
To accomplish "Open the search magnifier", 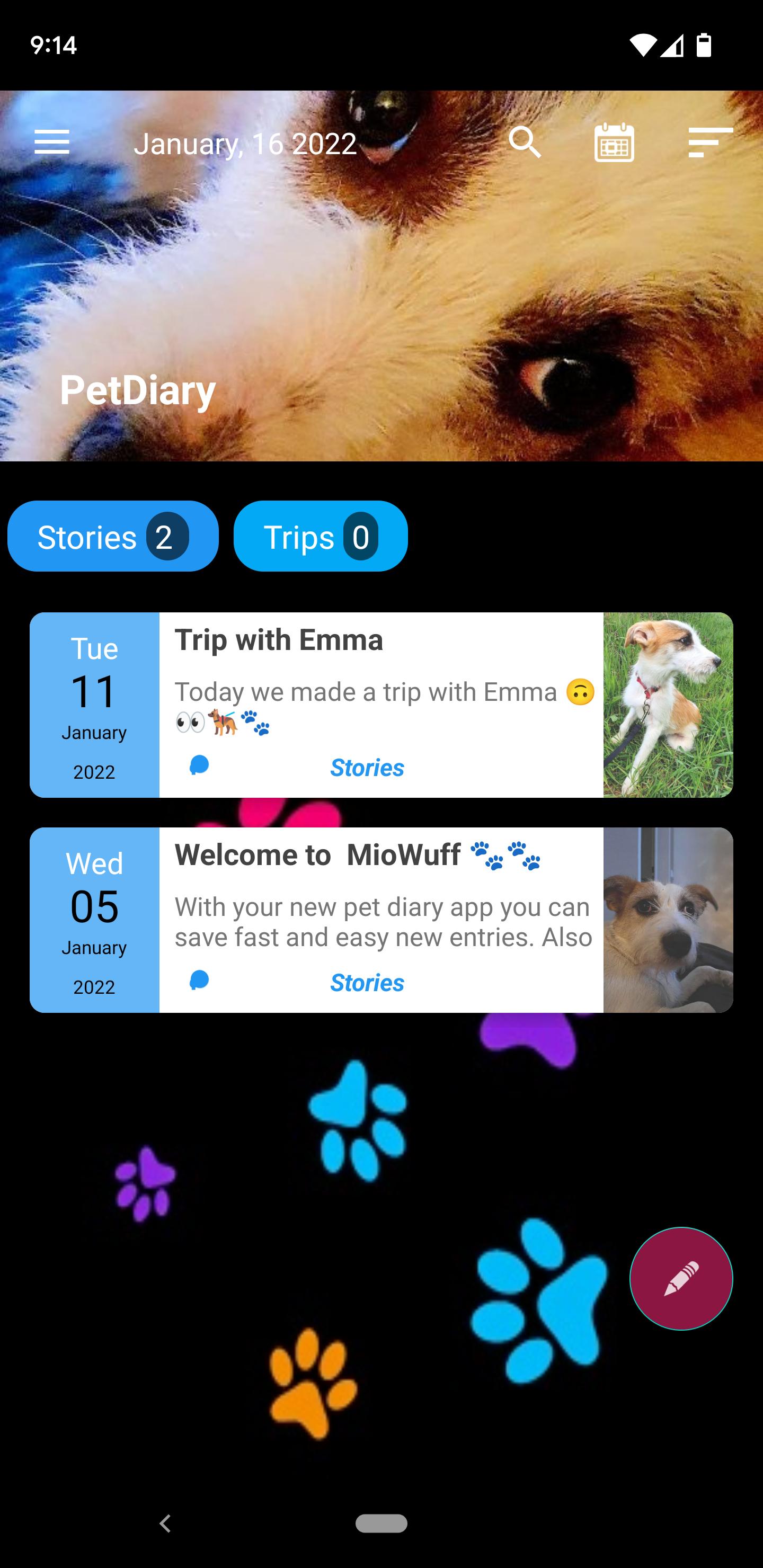I will click(525, 143).
